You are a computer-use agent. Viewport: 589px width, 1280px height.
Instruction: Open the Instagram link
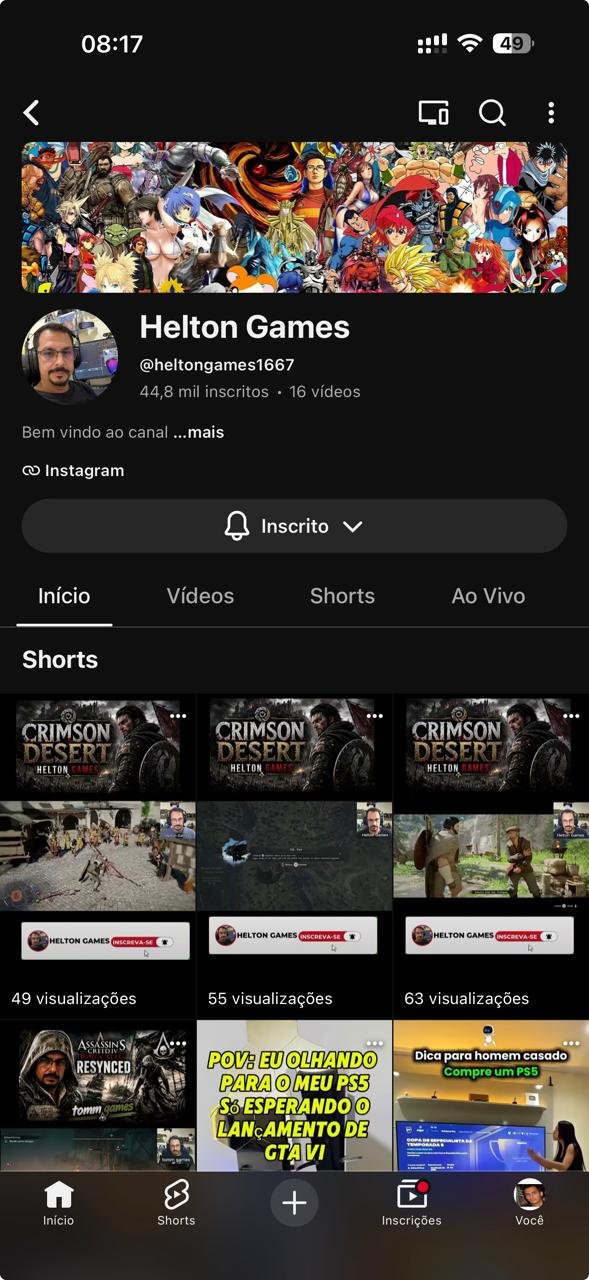(x=73, y=471)
